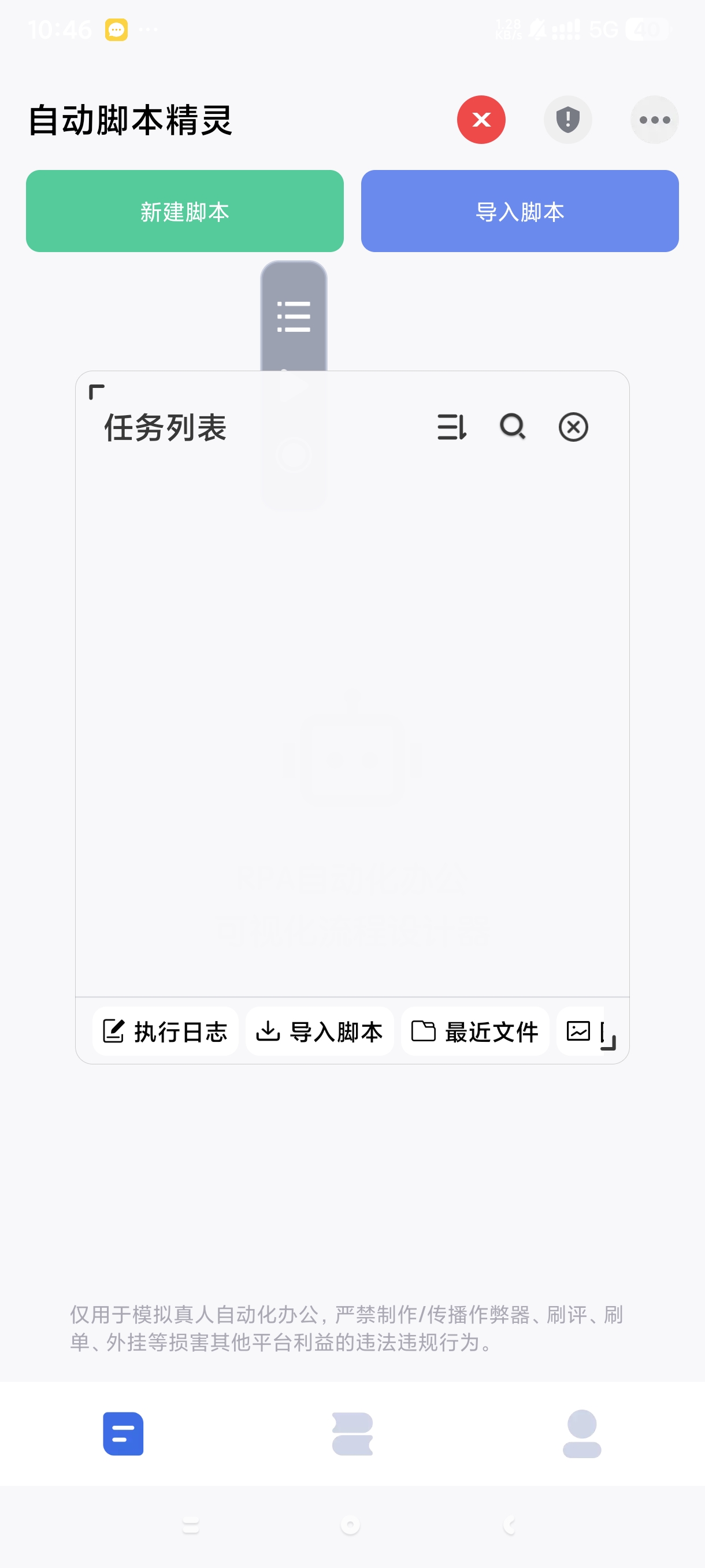The image size is (705, 1568).
Task: Sort the 任务列表 task list
Action: tap(451, 427)
